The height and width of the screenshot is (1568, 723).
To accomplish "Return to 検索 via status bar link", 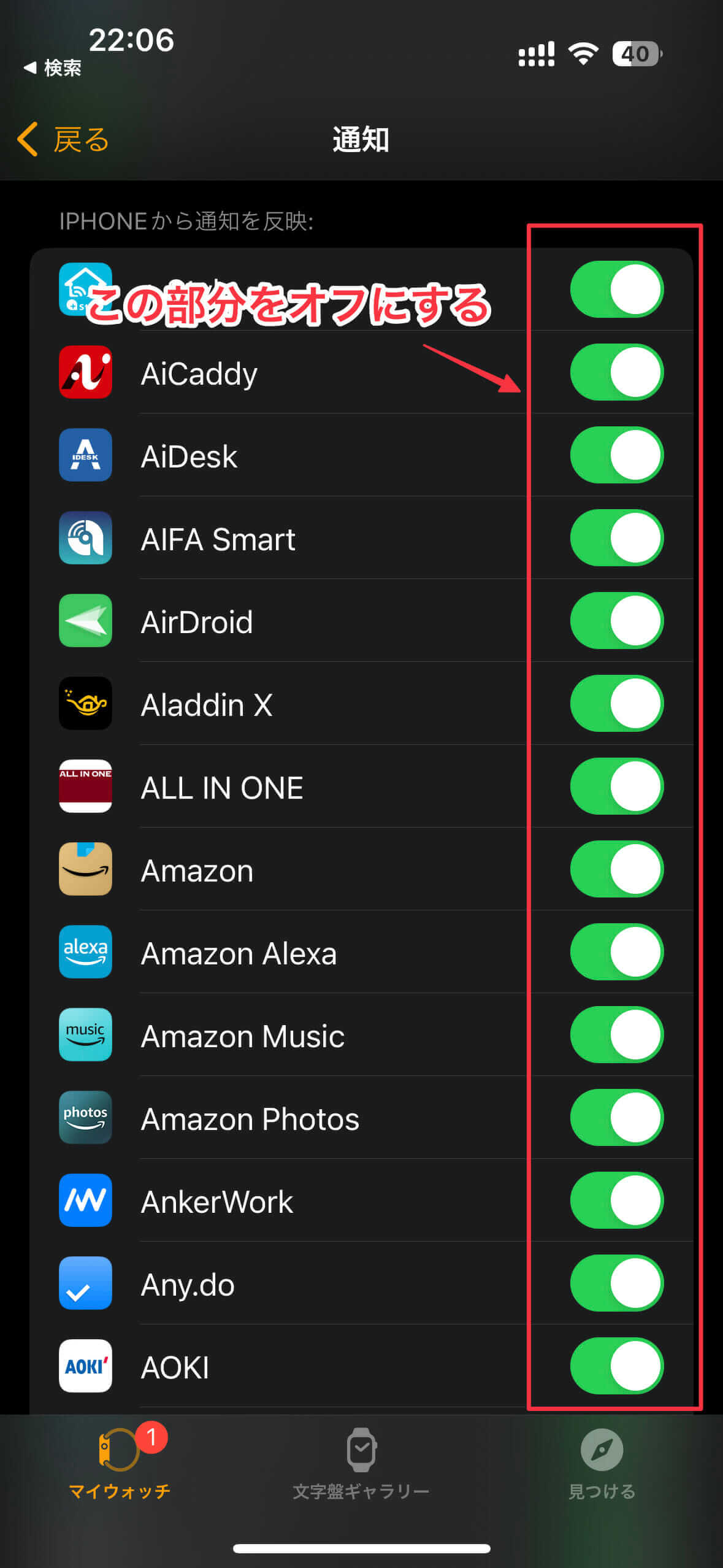I will [x=53, y=67].
